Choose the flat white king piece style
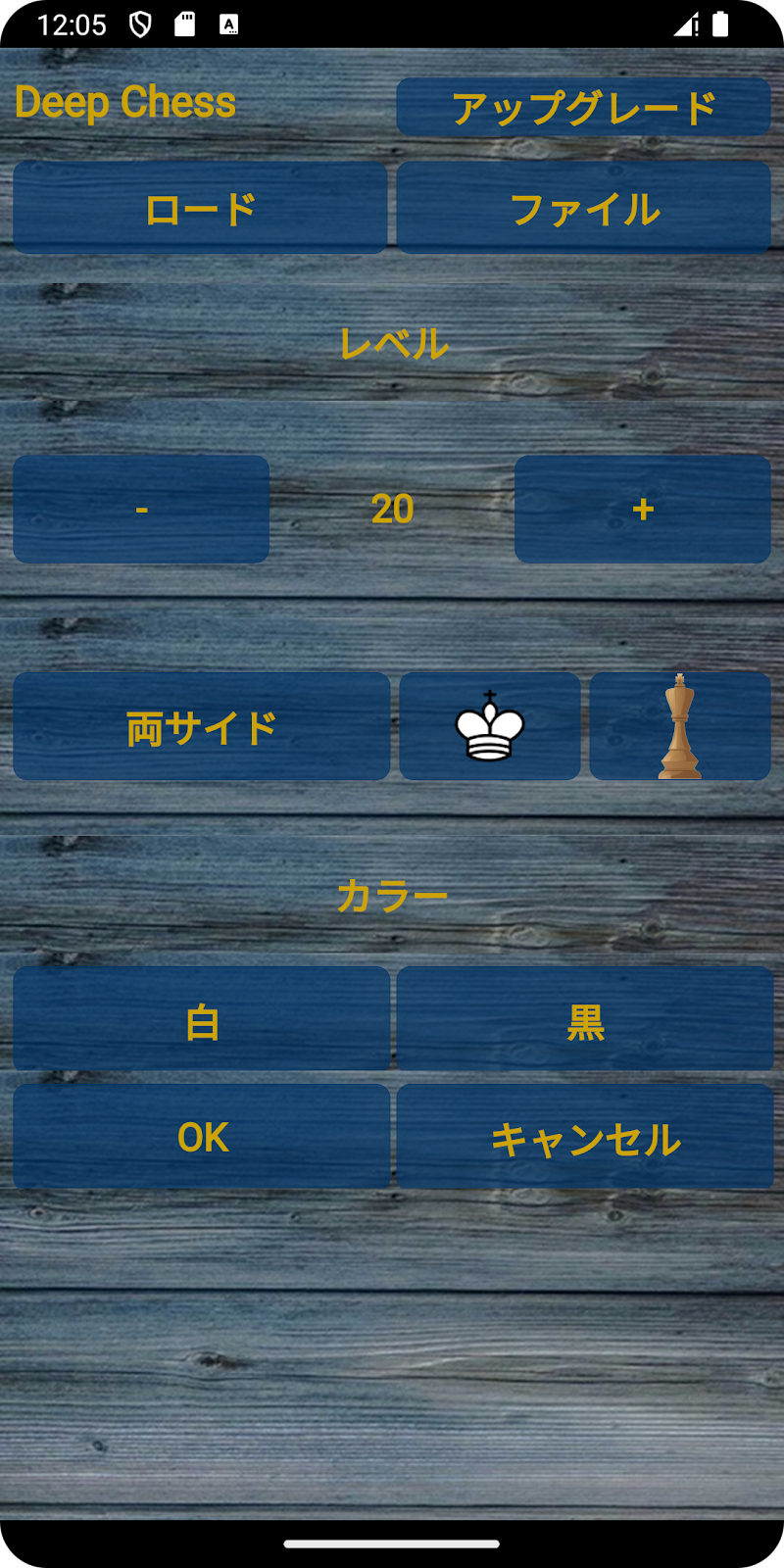Screen dimensions: 784x1568 489,726
